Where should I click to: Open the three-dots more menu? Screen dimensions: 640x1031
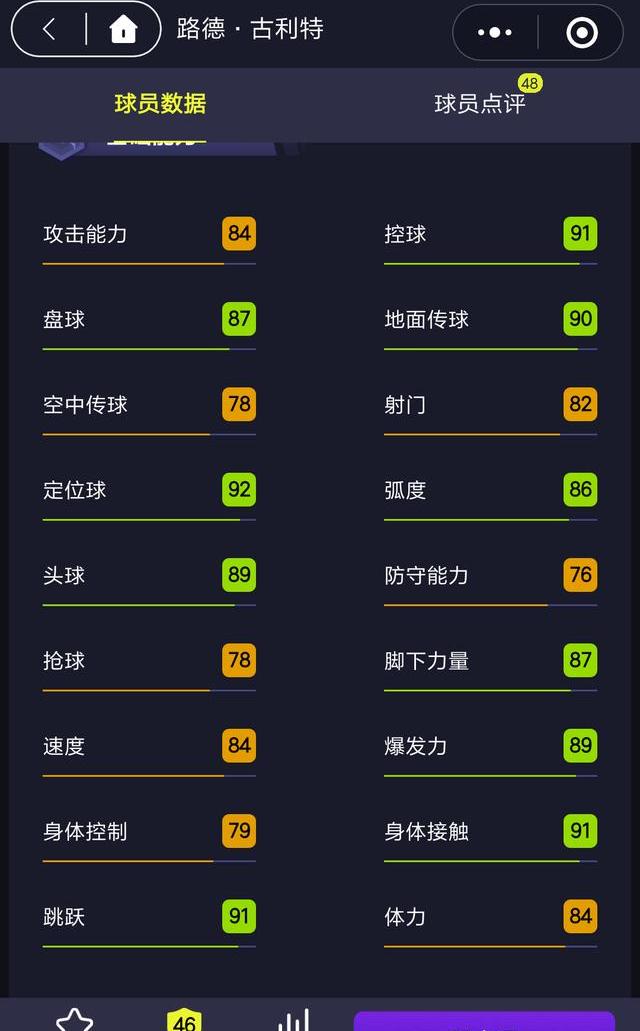coord(495,33)
